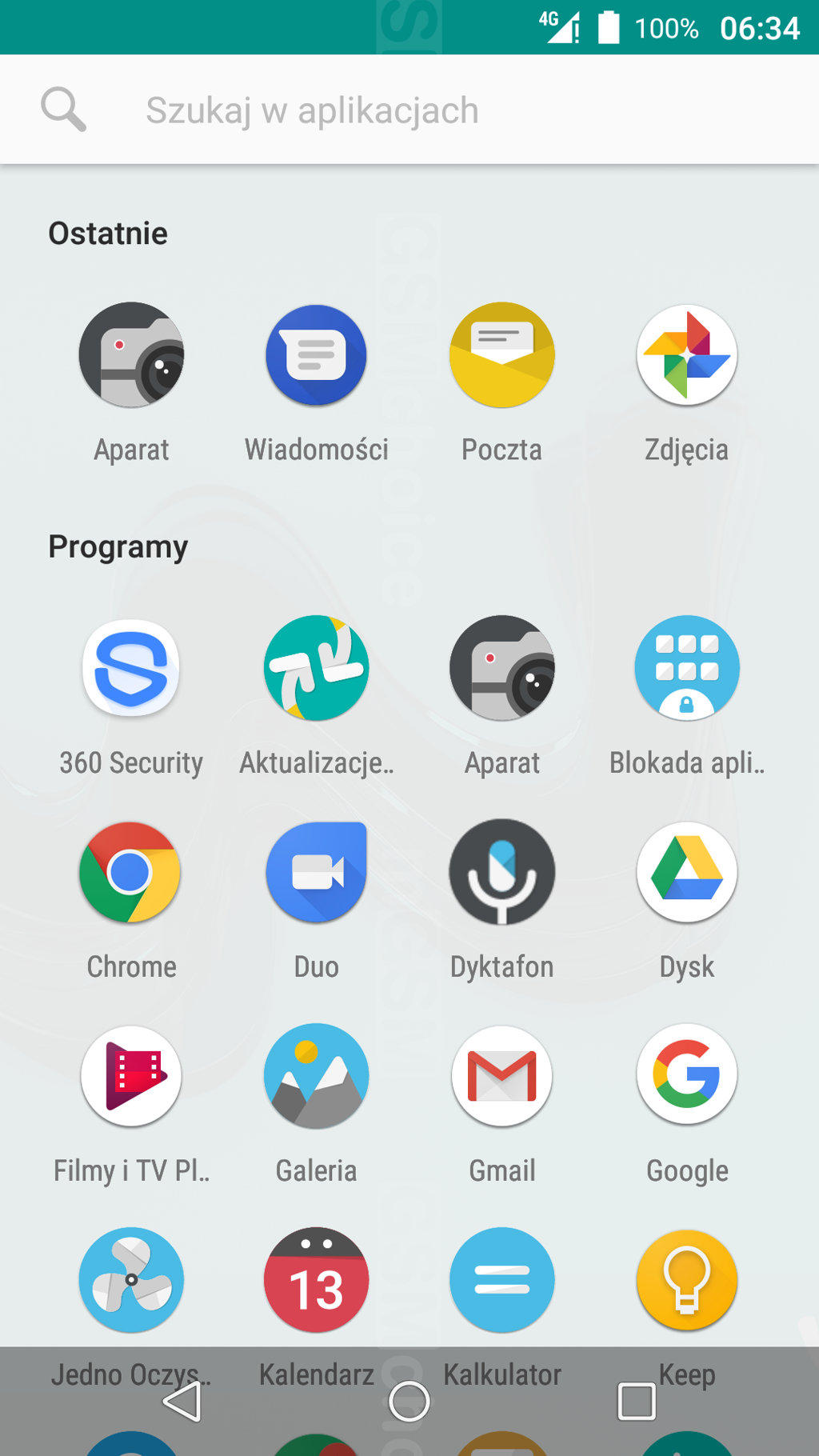Launch the Kalkulator app
The width and height of the screenshot is (819, 1456).
[x=501, y=1281]
